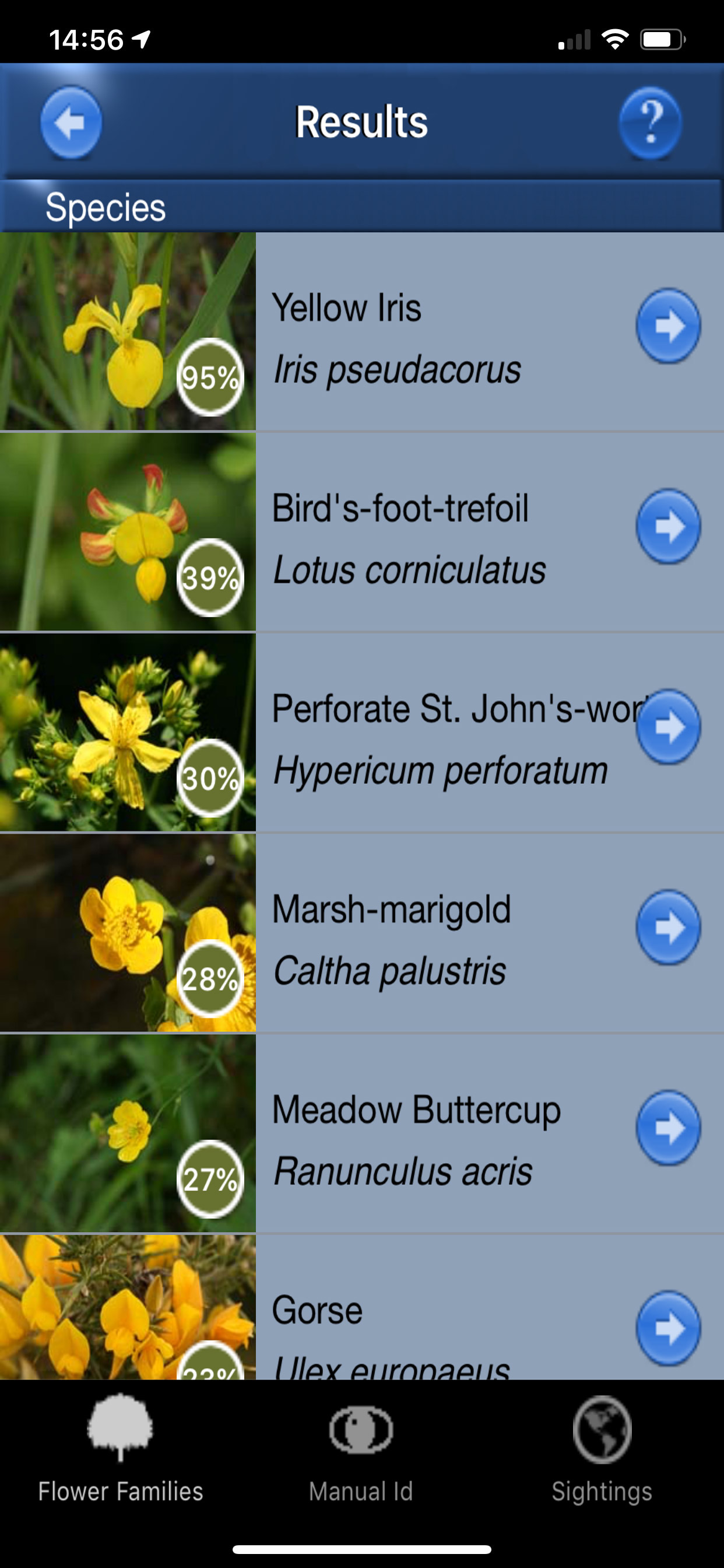Tap the blue arrow beside Gorse
The image size is (724, 1568).
pyautogui.click(x=668, y=1331)
